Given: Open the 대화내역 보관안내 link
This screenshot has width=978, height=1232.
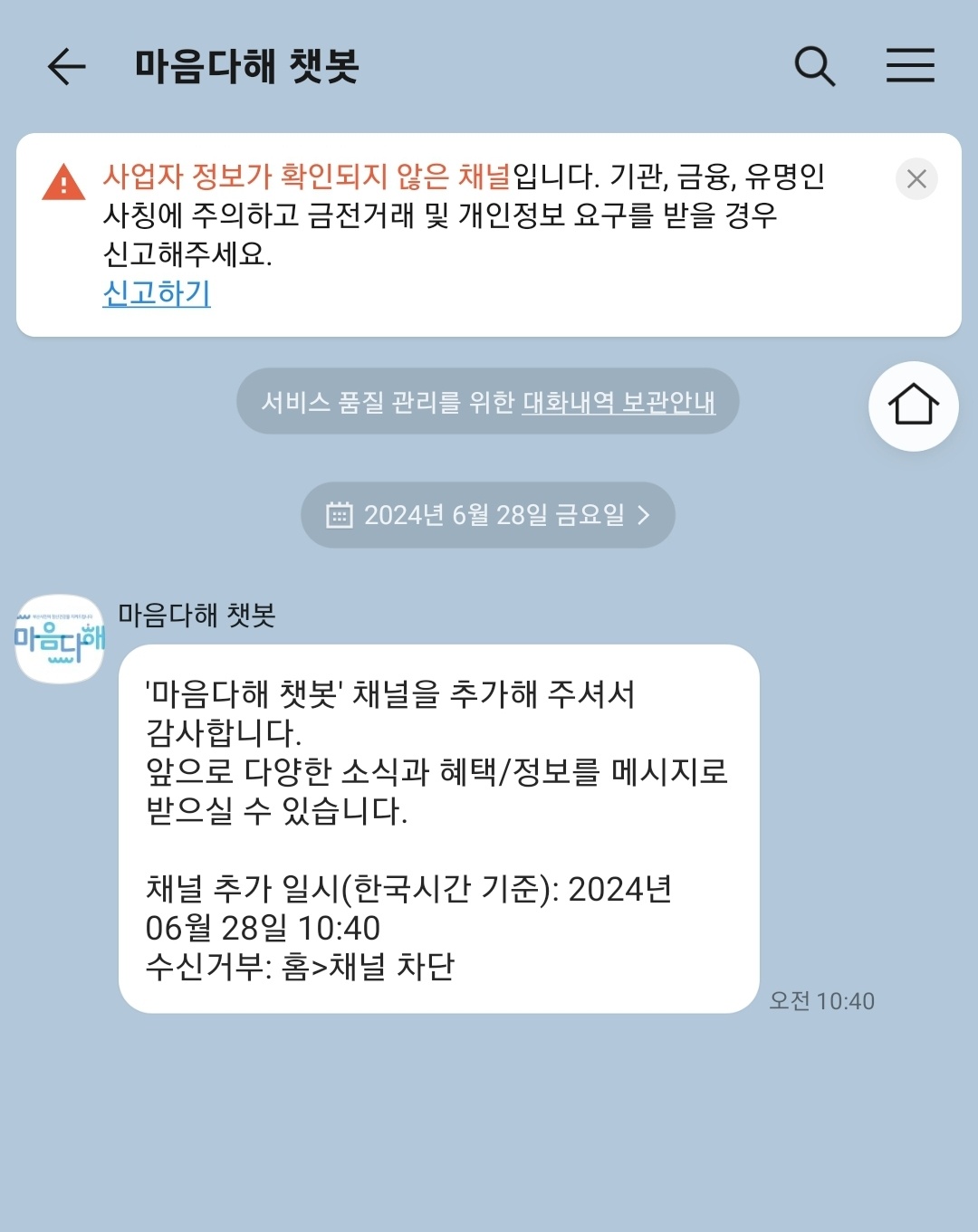Looking at the screenshot, I should click(618, 402).
